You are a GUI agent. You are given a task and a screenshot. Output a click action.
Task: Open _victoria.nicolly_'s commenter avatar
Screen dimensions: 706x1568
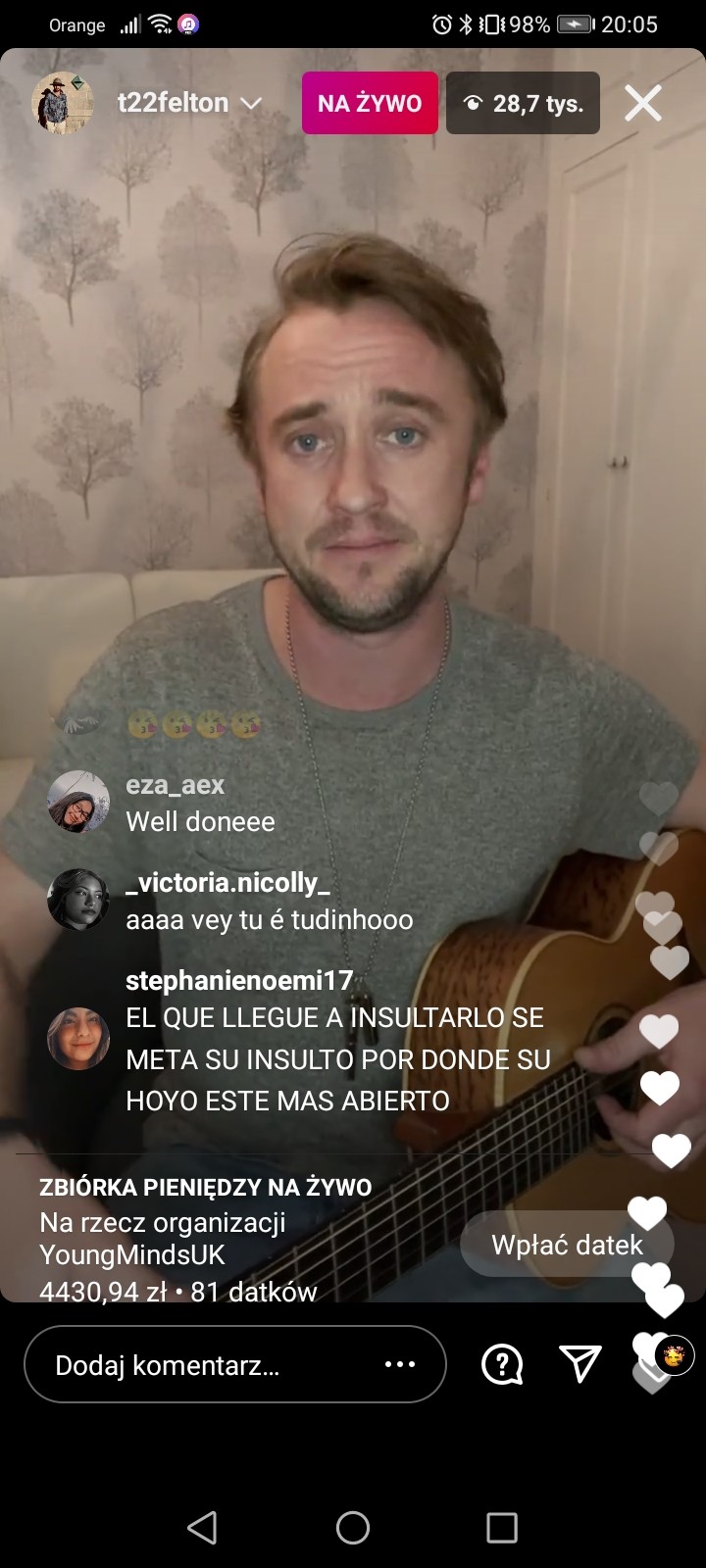78,900
